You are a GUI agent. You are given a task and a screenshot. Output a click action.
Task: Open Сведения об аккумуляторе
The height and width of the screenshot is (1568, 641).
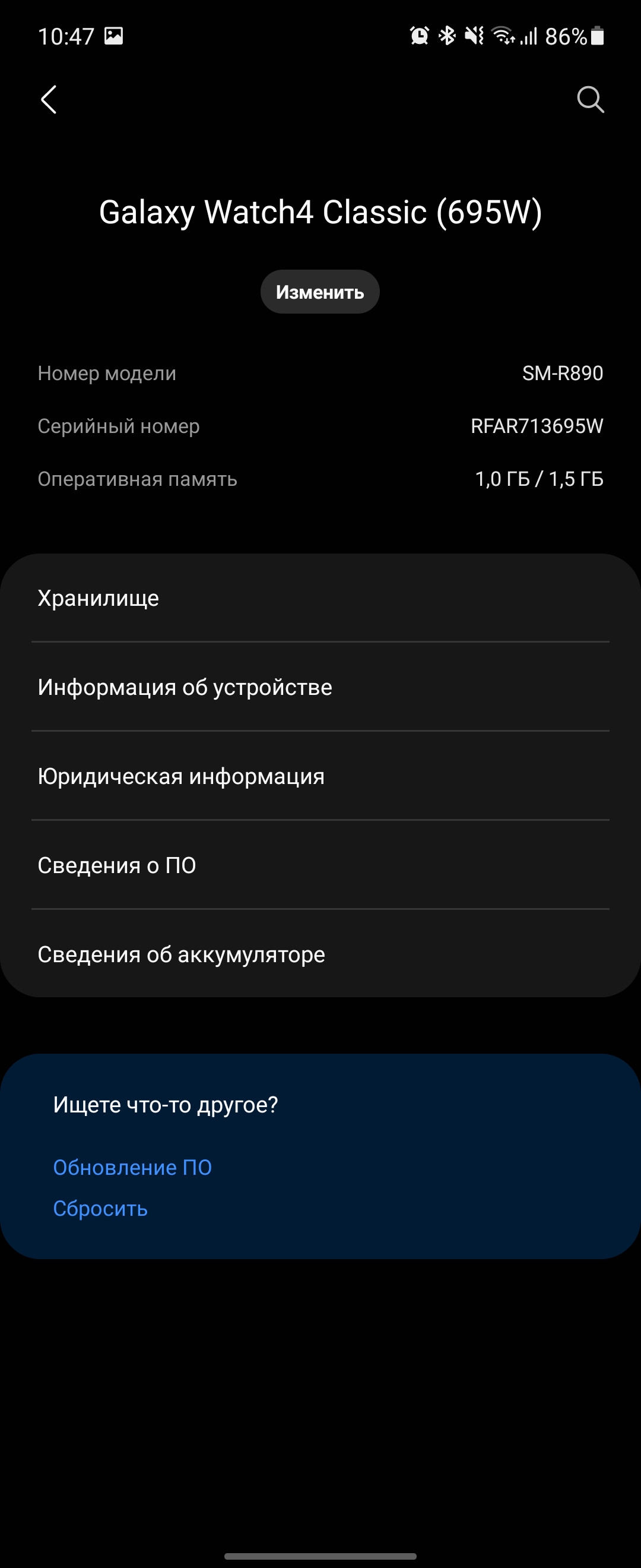click(320, 954)
